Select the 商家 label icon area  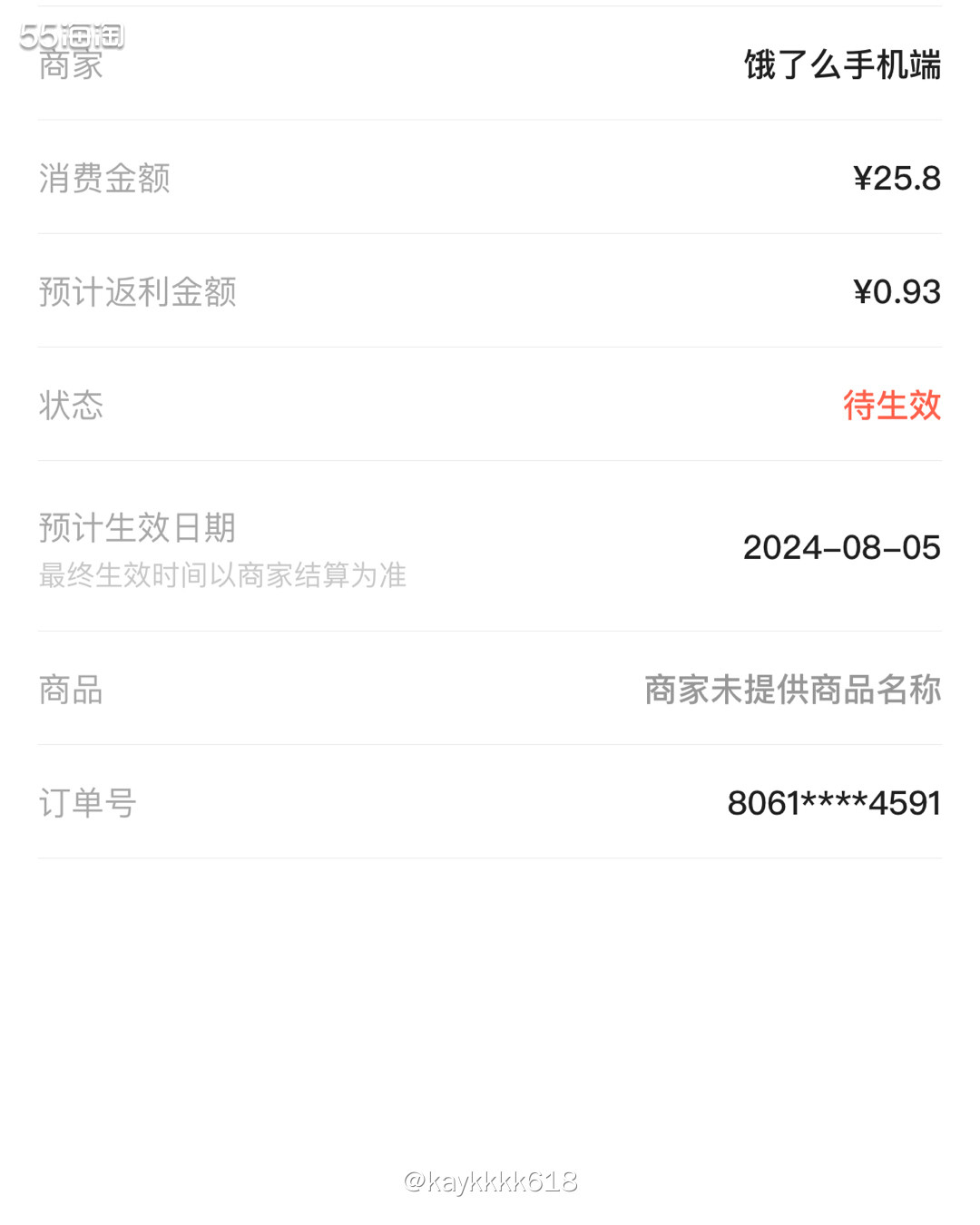coord(70,64)
